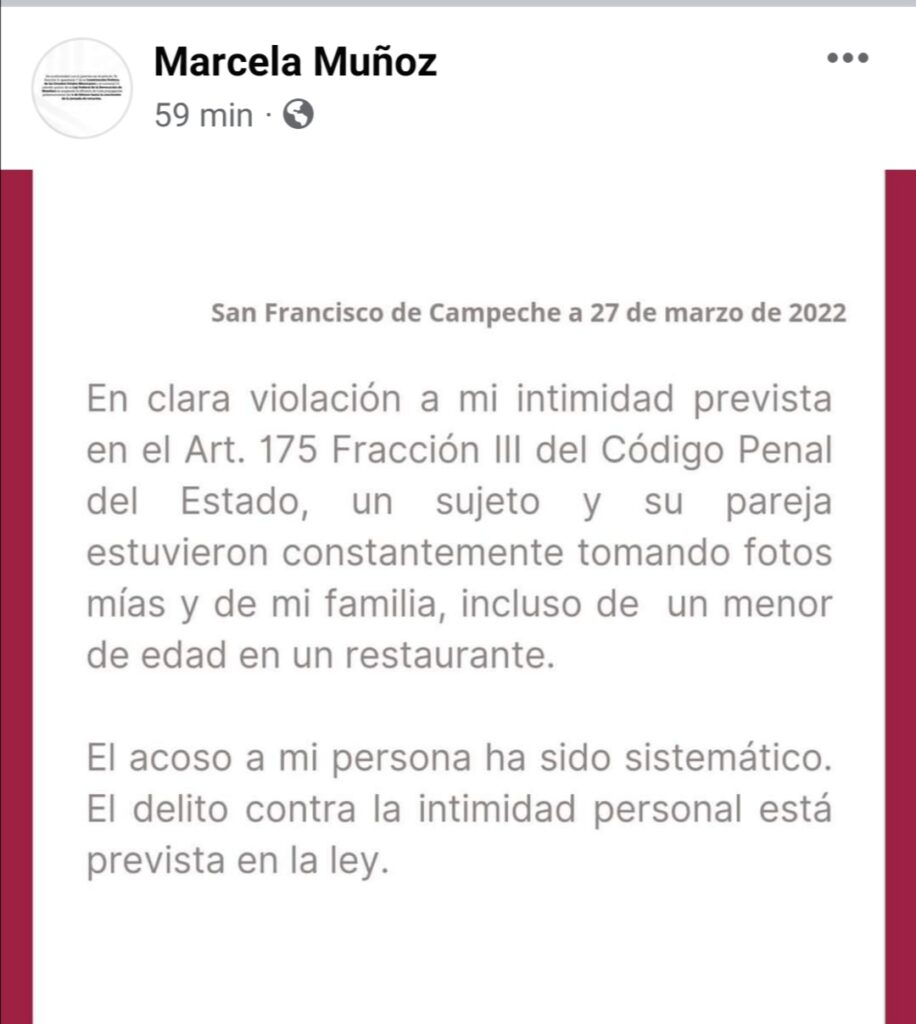The height and width of the screenshot is (1024, 916).
Task: Tap the public audience globe icon
Action: point(298,115)
